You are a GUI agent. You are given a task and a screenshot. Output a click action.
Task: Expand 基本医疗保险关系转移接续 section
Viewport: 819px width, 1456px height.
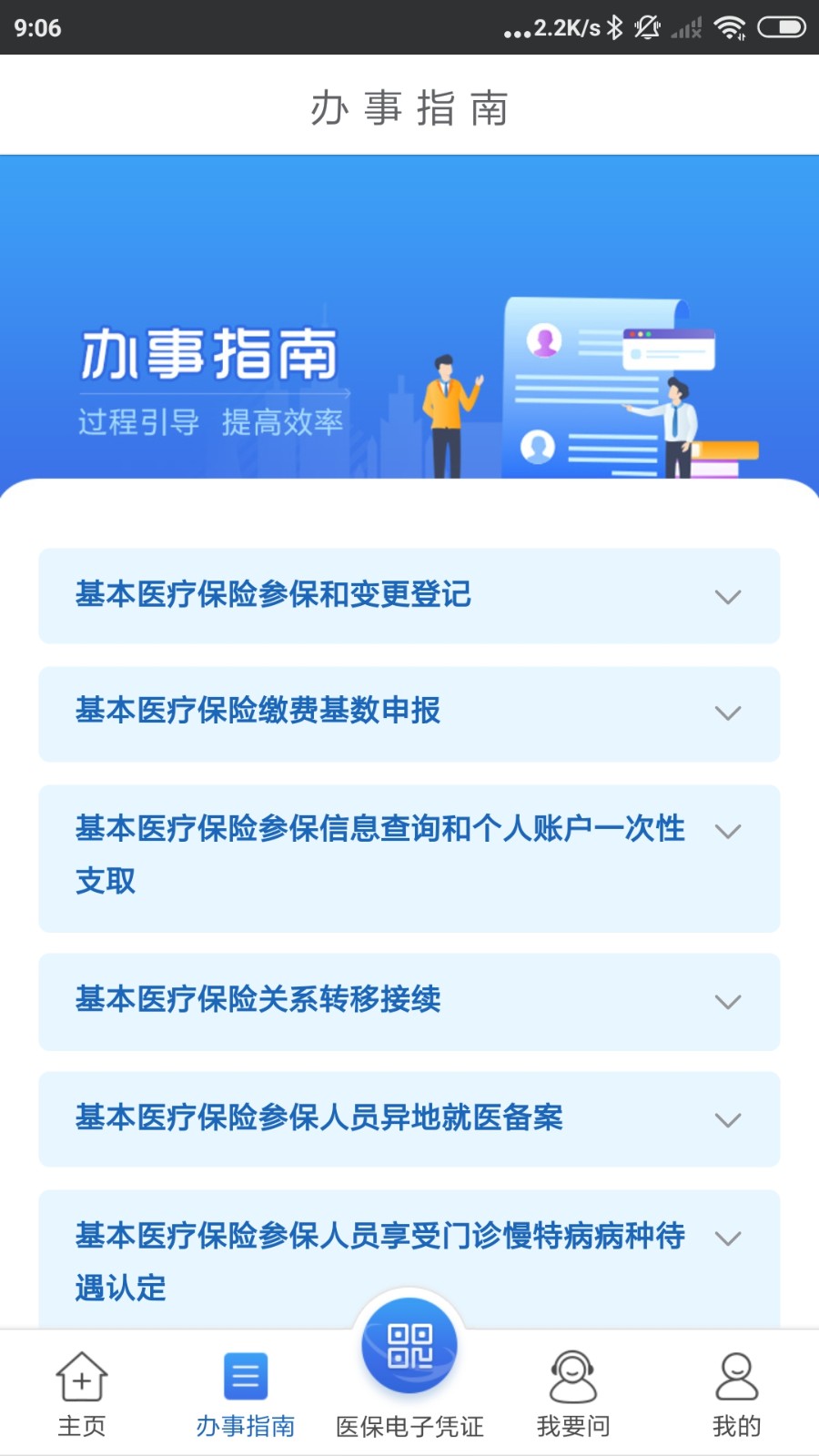[727, 1002]
